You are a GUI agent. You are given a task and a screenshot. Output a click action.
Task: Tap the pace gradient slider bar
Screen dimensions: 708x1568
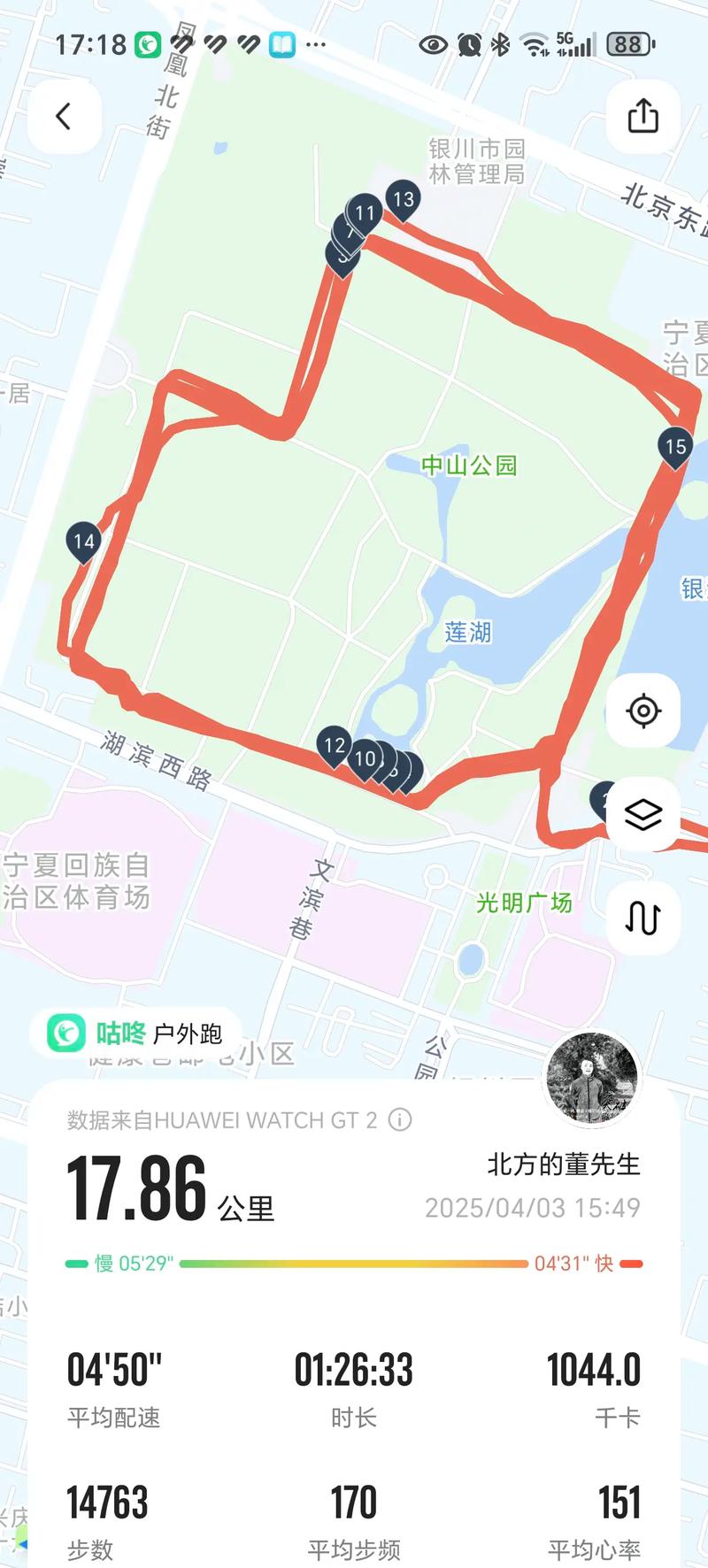[x=354, y=1264]
